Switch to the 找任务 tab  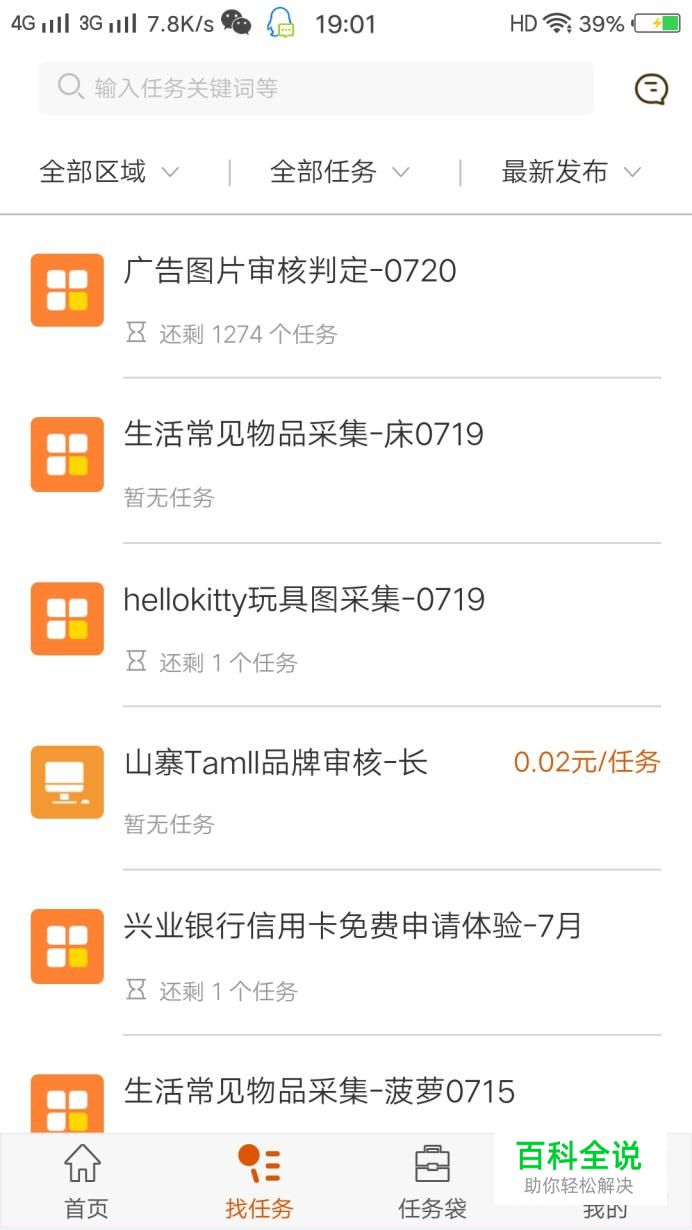(x=259, y=1182)
